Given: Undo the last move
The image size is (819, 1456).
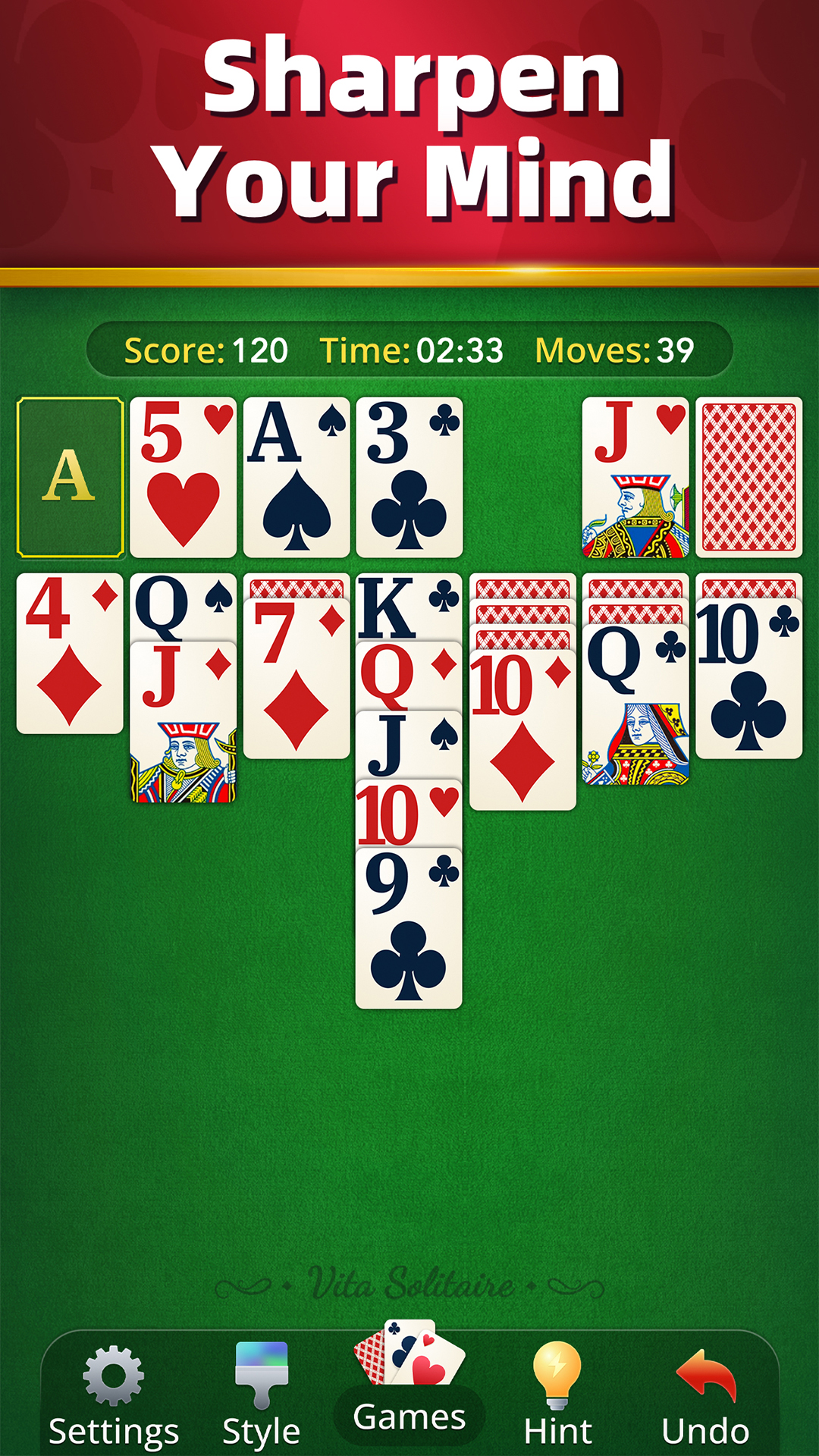Looking at the screenshot, I should click(x=705, y=1397).
